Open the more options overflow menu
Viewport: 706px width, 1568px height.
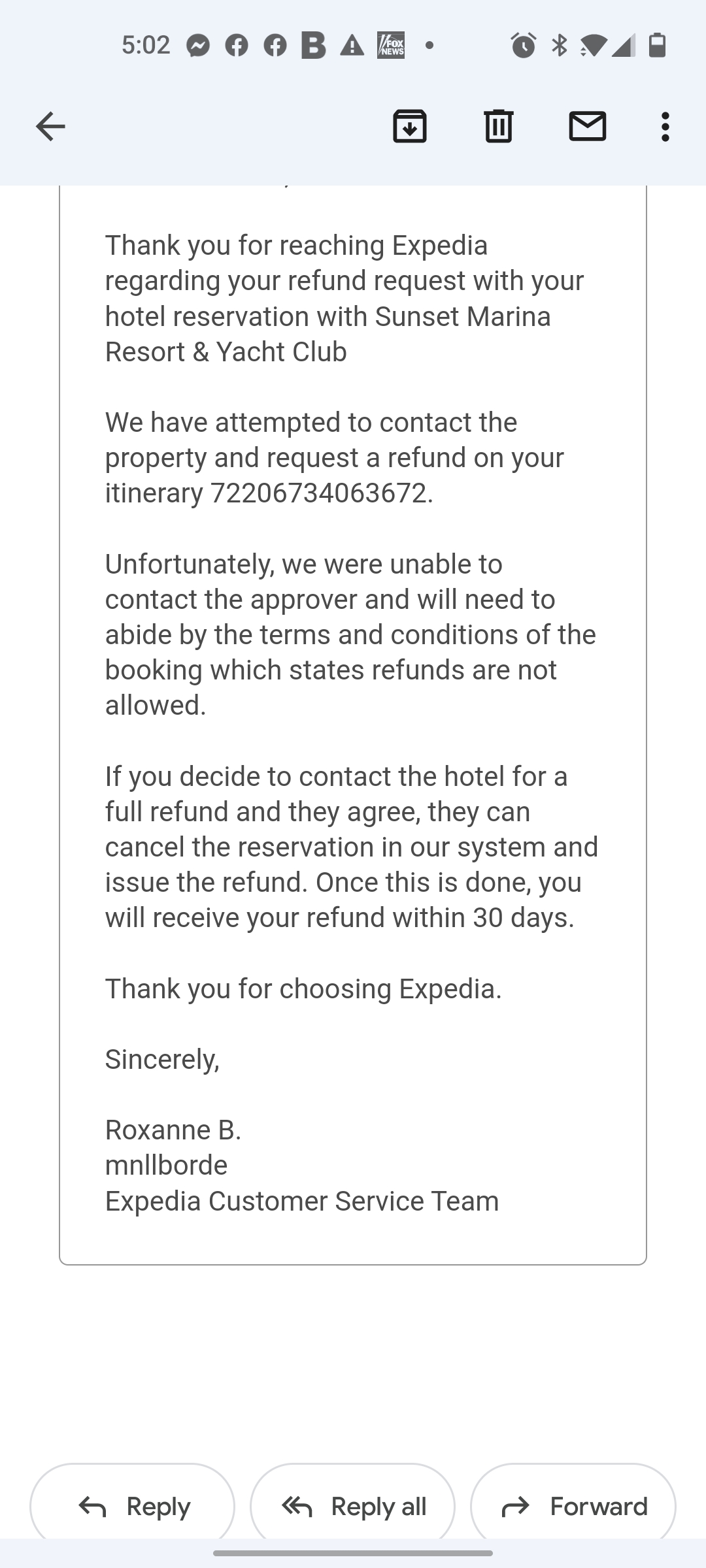point(664,127)
